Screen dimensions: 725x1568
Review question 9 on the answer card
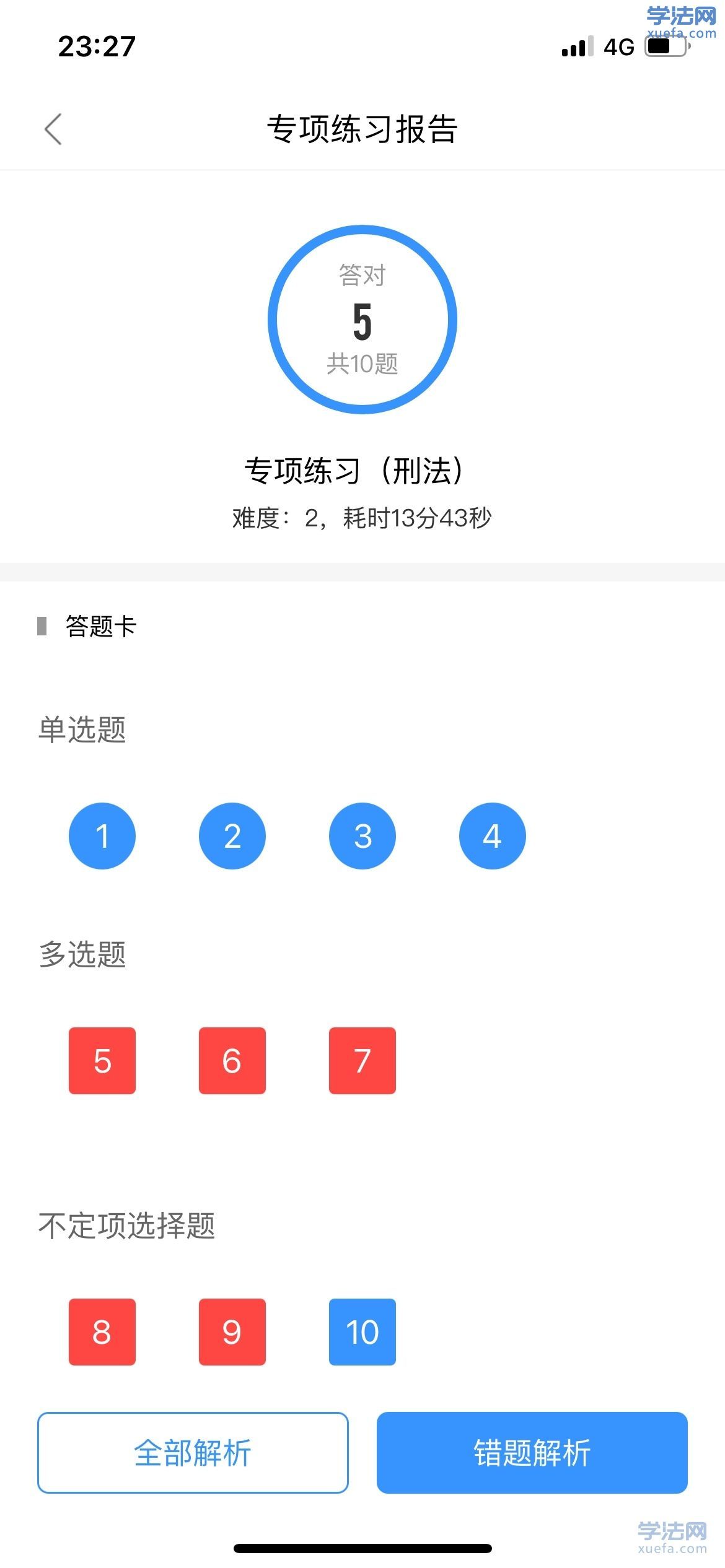[232, 1331]
